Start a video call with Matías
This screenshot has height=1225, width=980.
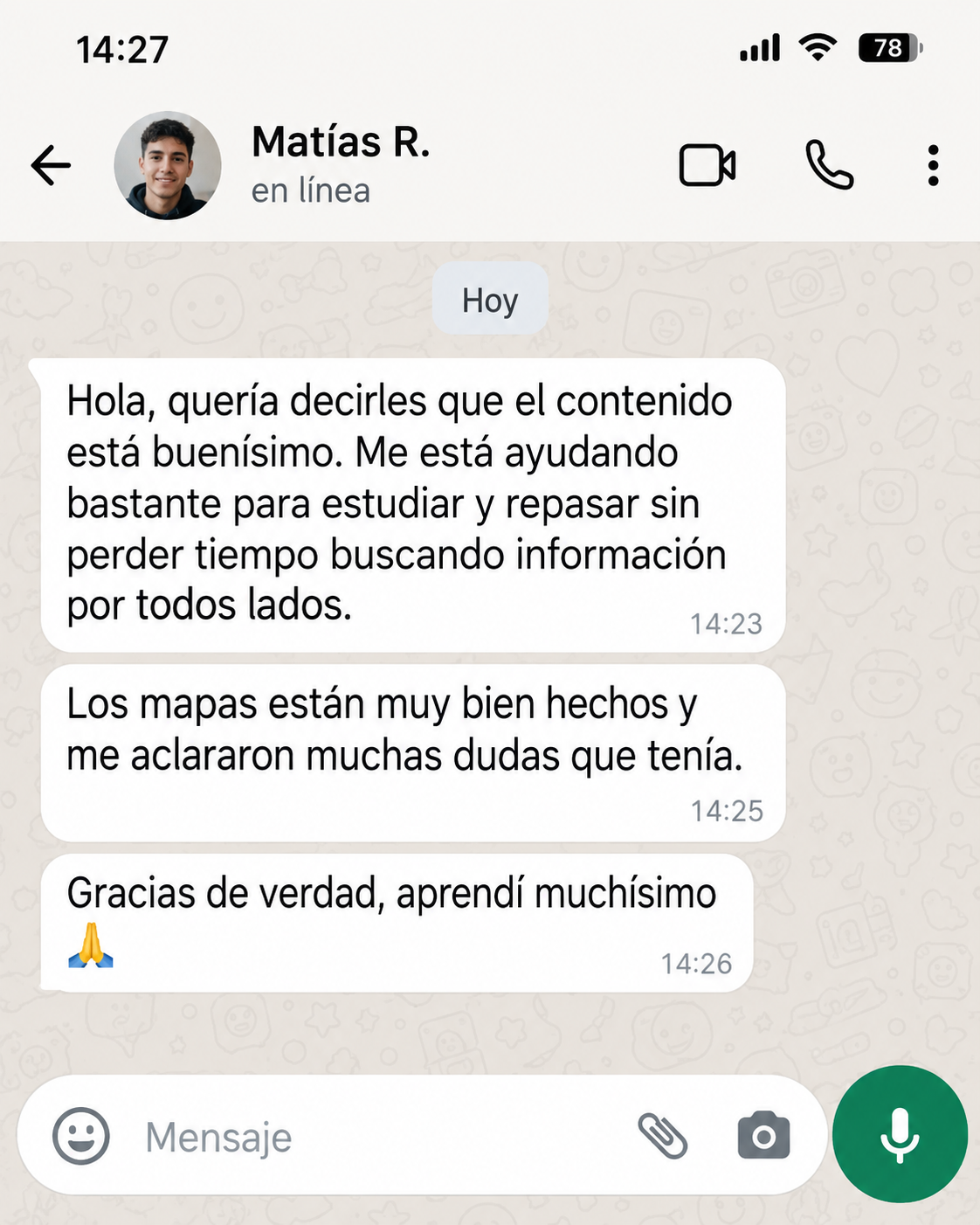[707, 165]
